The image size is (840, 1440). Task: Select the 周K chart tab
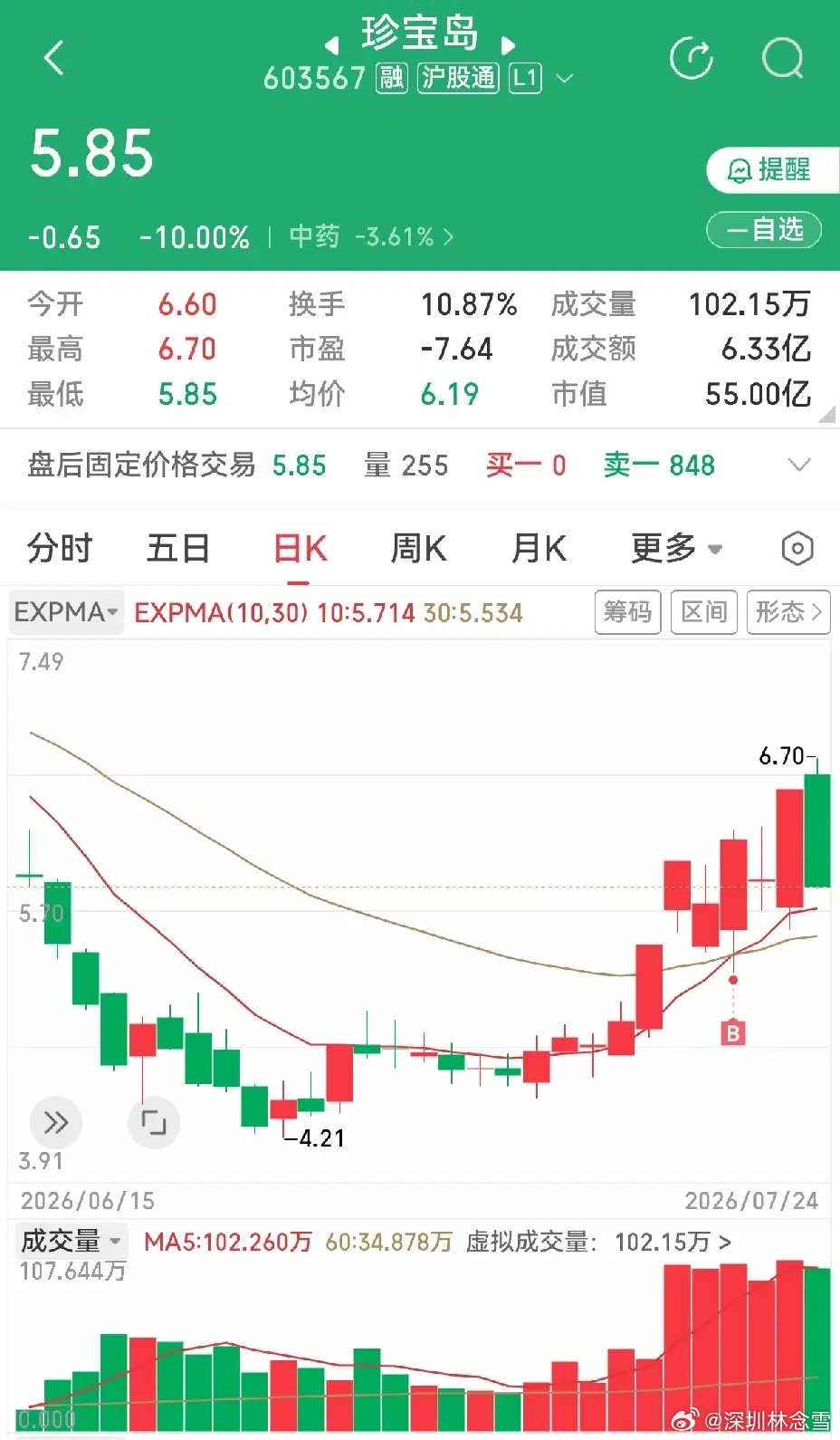tap(418, 549)
